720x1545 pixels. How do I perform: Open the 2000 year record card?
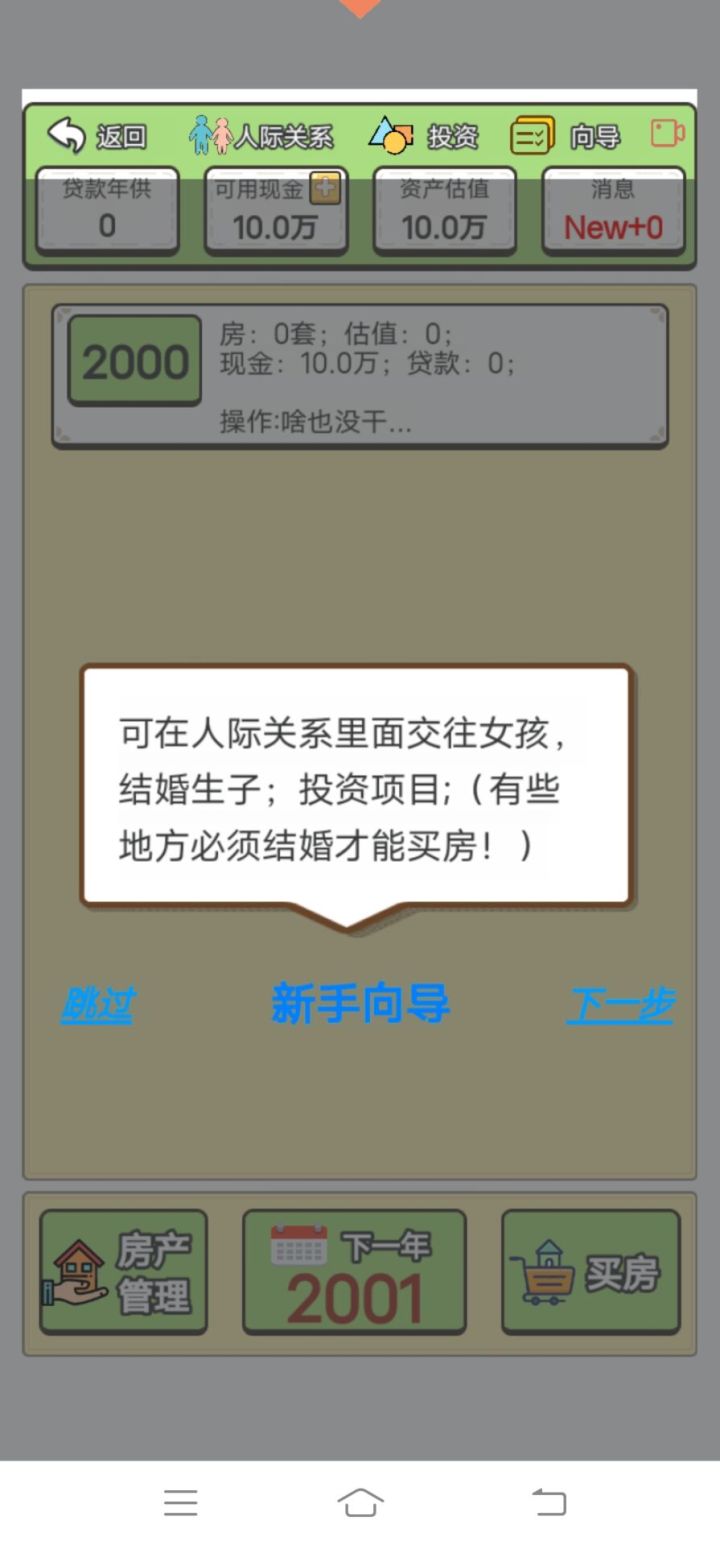coord(359,375)
